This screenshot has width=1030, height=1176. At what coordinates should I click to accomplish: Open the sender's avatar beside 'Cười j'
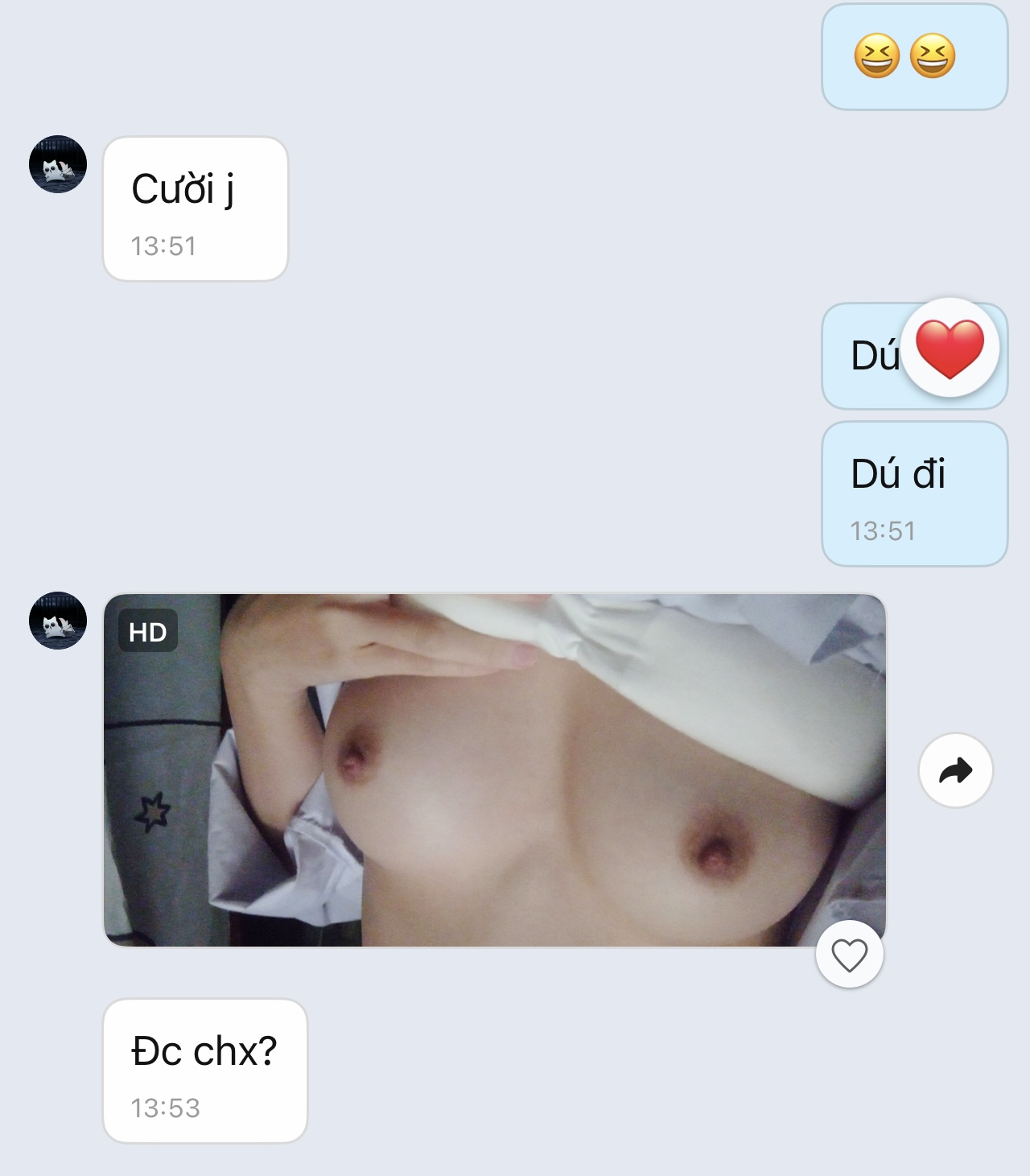58,164
